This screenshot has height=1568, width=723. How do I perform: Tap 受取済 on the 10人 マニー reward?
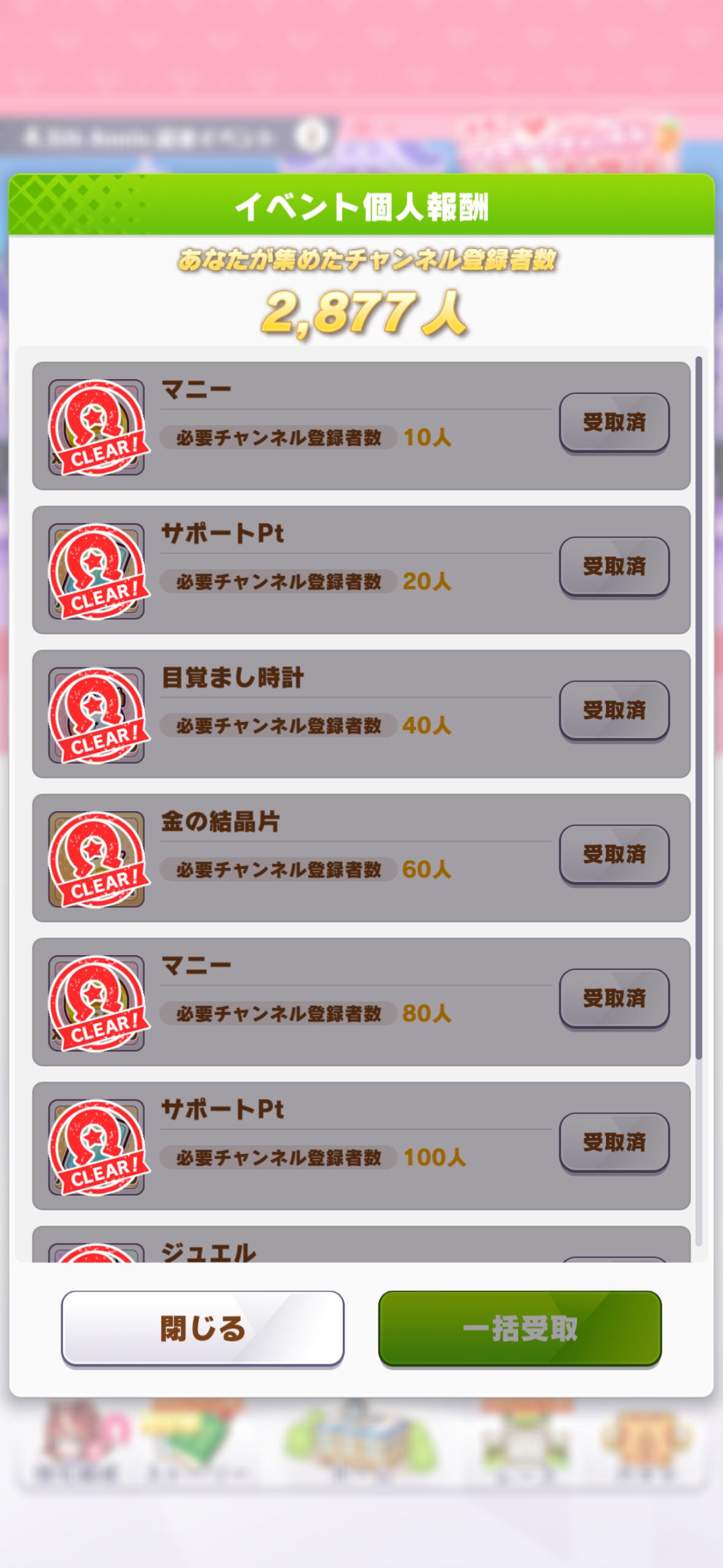pyautogui.click(x=614, y=423)
